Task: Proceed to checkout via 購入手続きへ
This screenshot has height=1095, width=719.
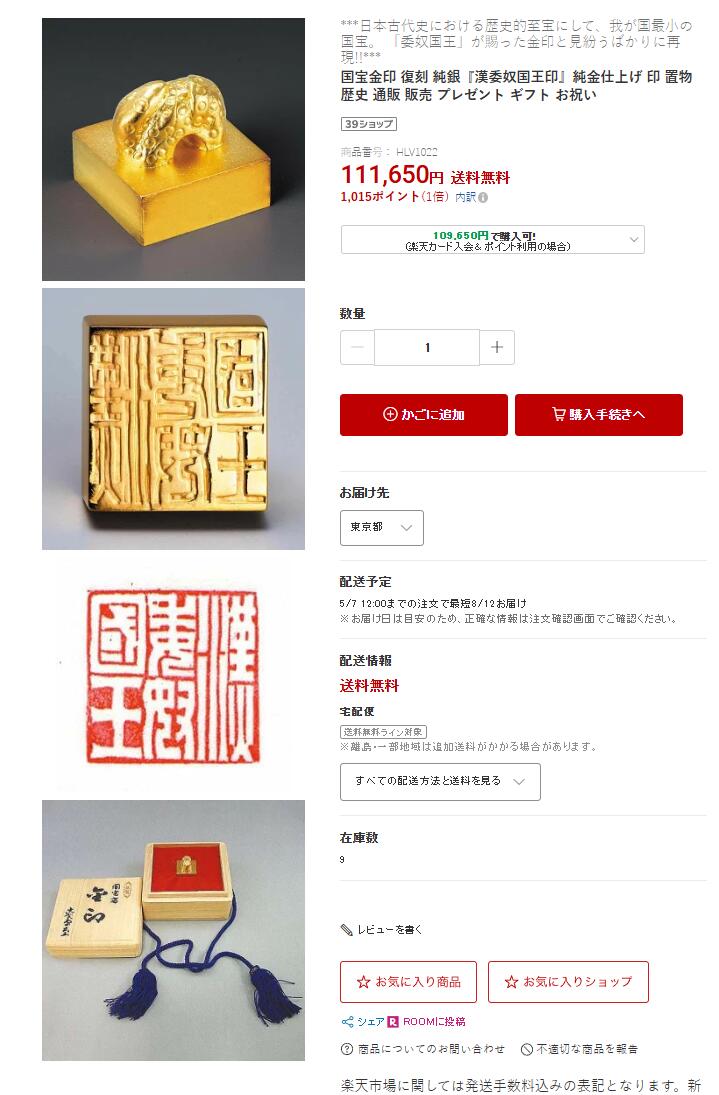Action: [598, 415]
